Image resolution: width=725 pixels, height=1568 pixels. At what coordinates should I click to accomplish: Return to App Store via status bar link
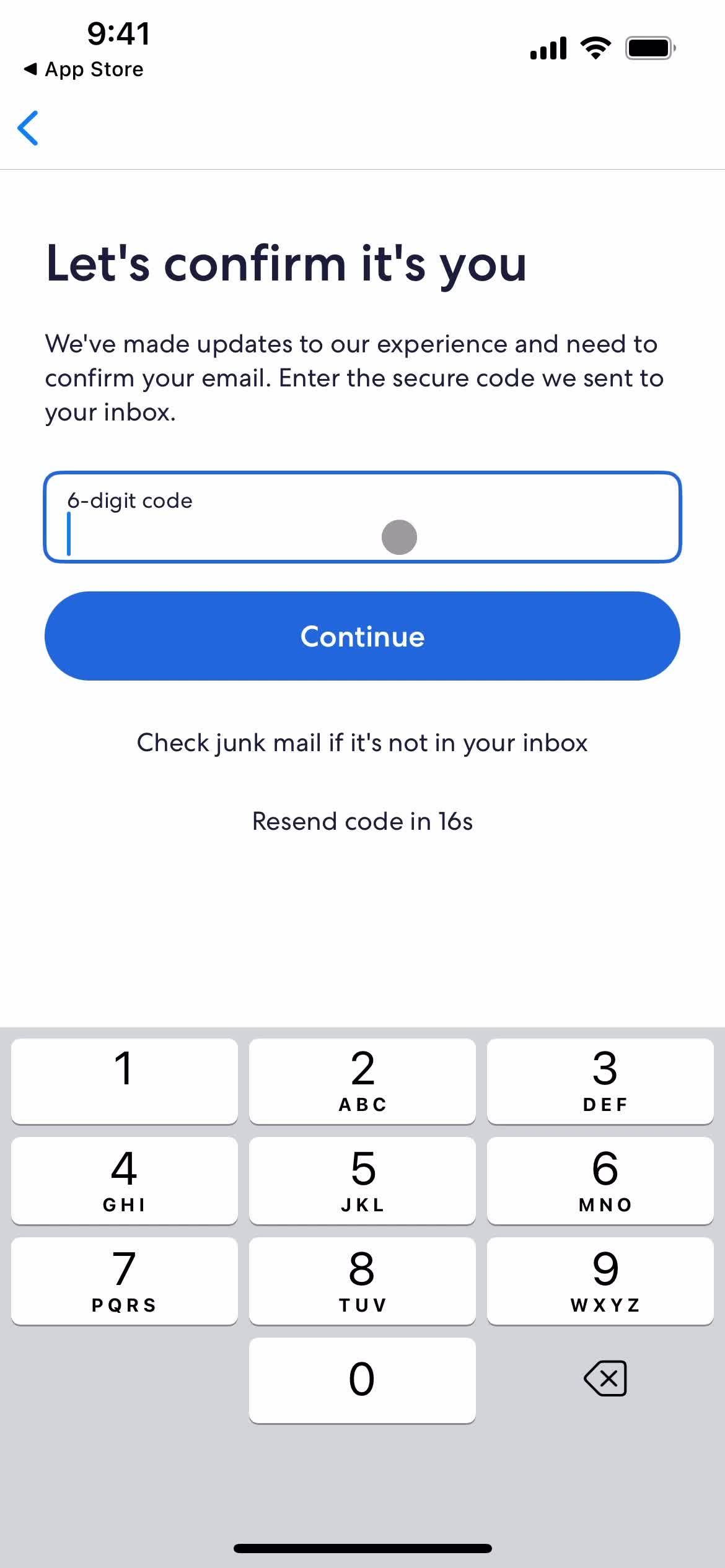click(x=84, y=69)
